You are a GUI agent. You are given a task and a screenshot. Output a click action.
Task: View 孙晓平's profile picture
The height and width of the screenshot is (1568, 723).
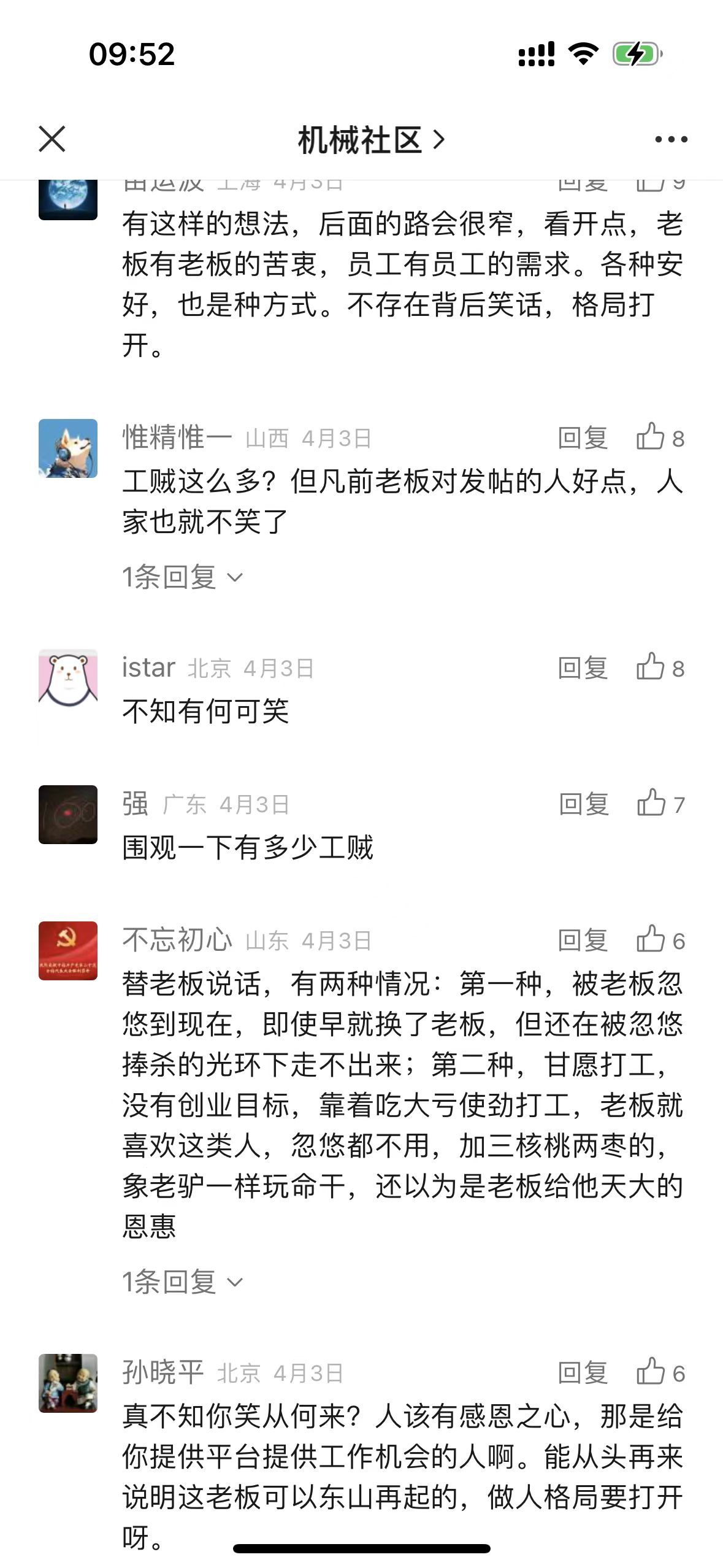pyautogui.click(x=68, y=1383)
